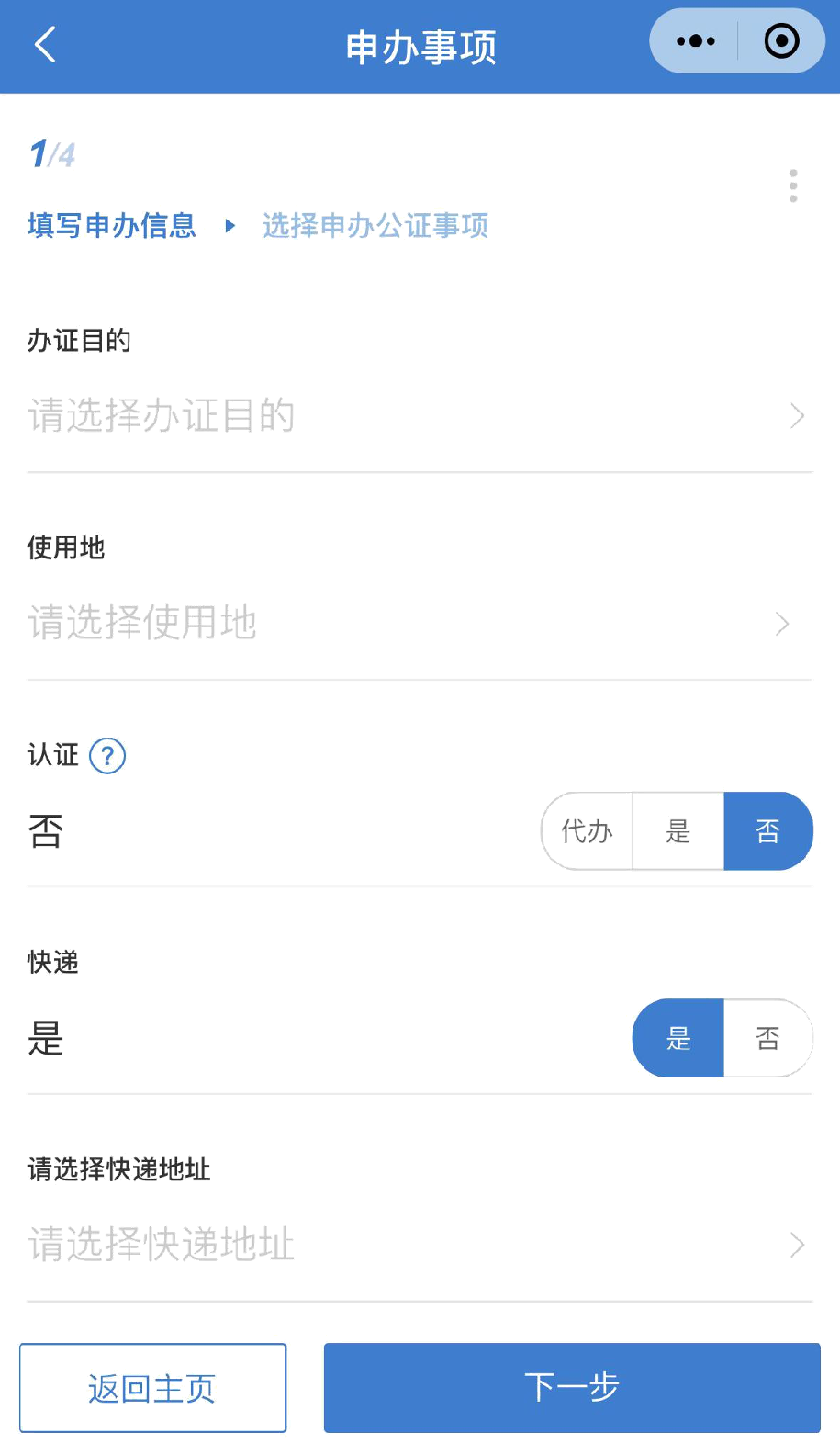
Task: Close the mini program via the circle icon
Action: (781, 41)
